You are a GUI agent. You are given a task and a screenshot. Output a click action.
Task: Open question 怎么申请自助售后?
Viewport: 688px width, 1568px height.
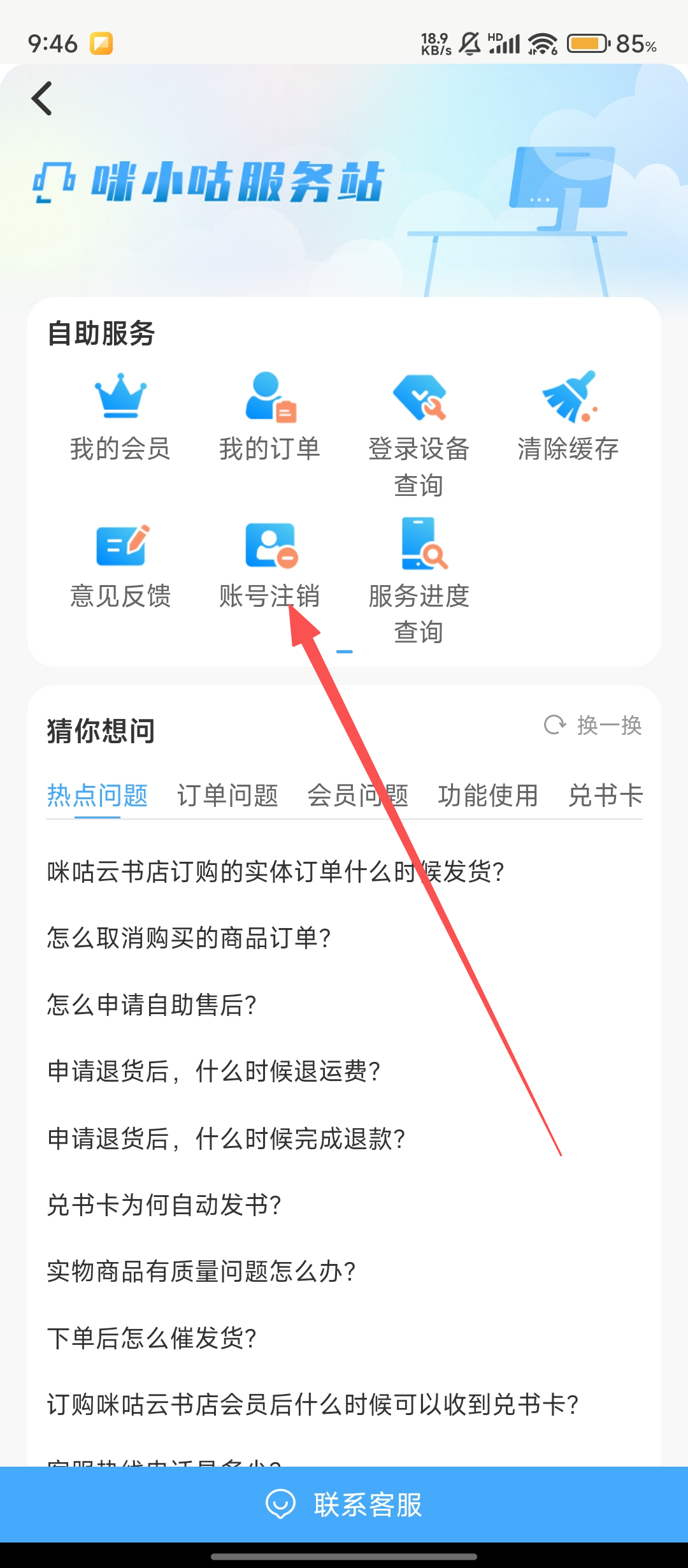click(152, 1005)
